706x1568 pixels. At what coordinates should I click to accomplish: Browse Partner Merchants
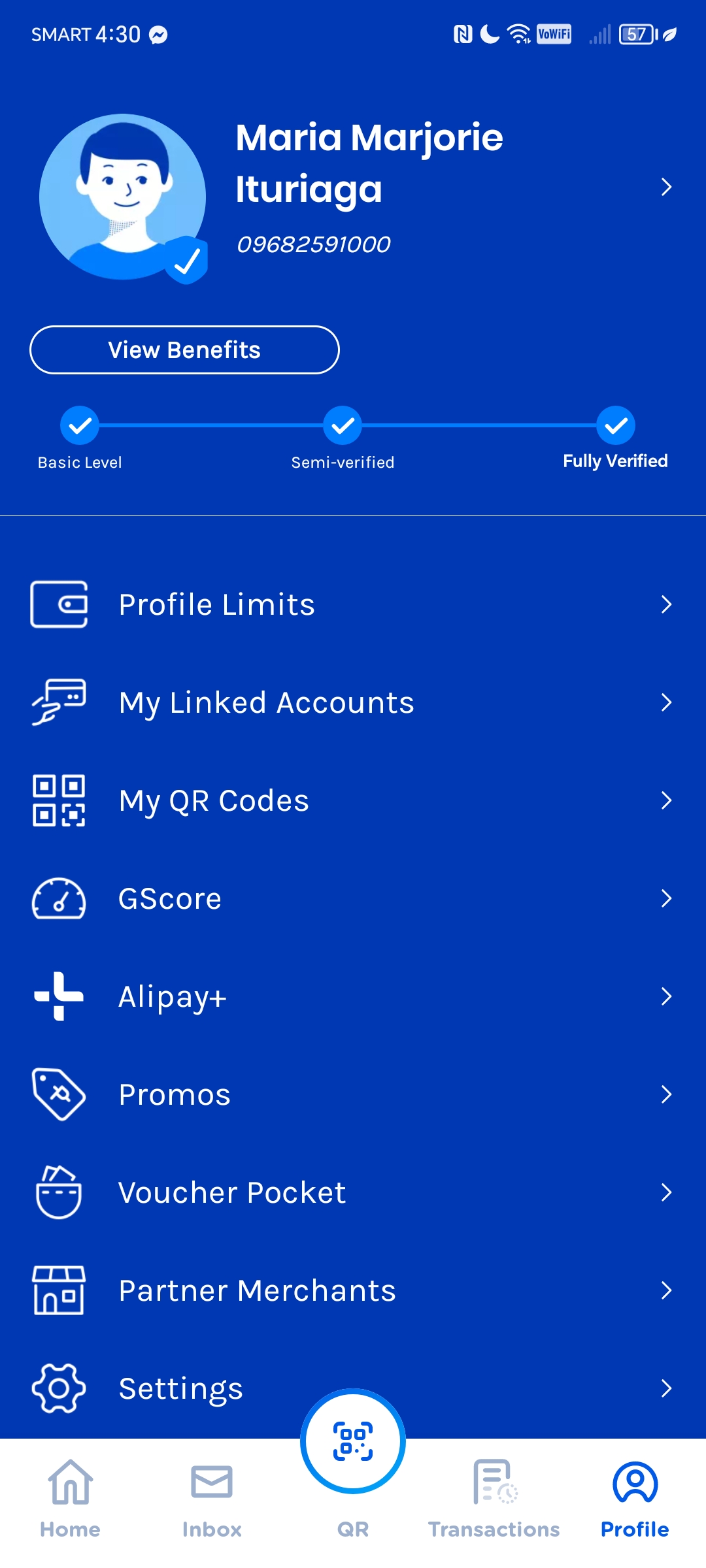(x=353, y=1290)
